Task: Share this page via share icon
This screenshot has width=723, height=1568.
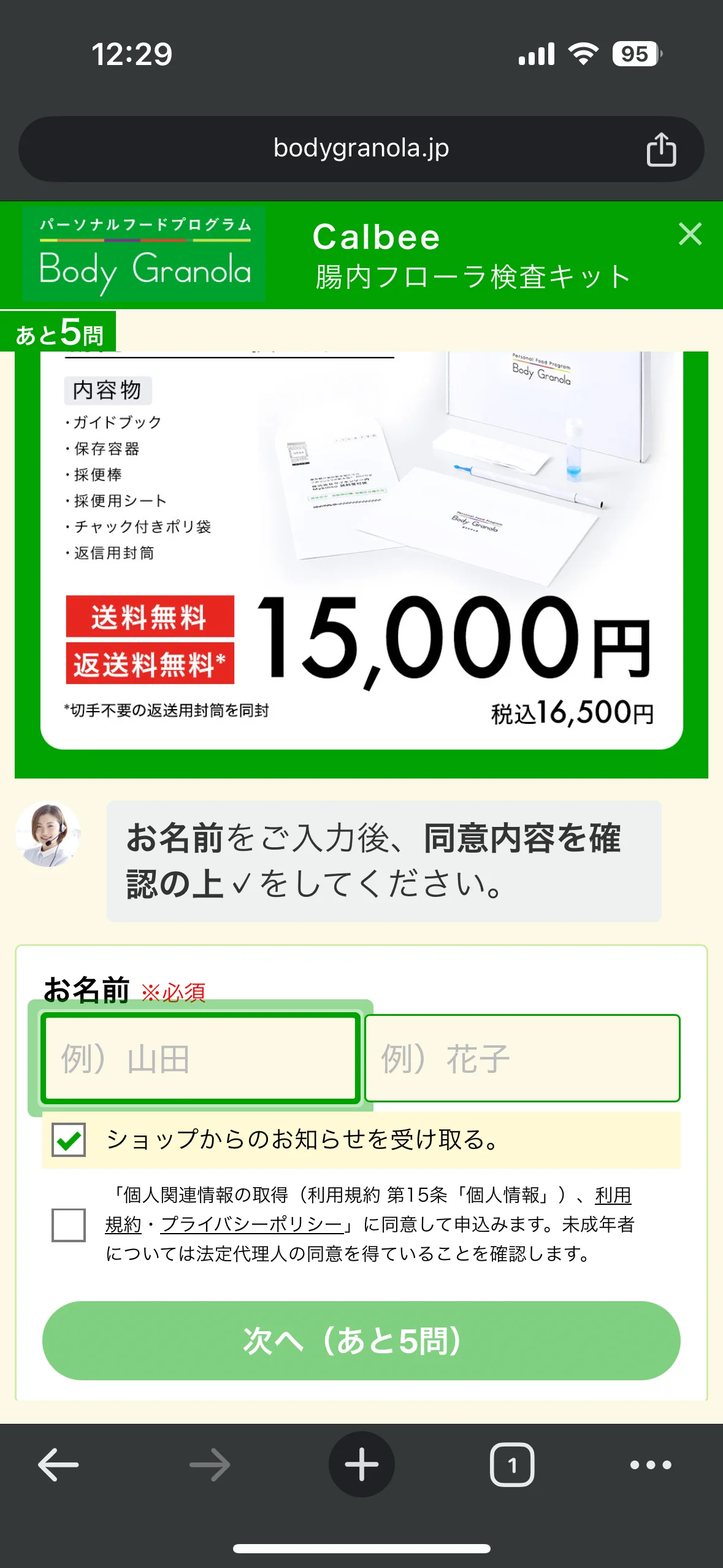Action: coord(661,149)
